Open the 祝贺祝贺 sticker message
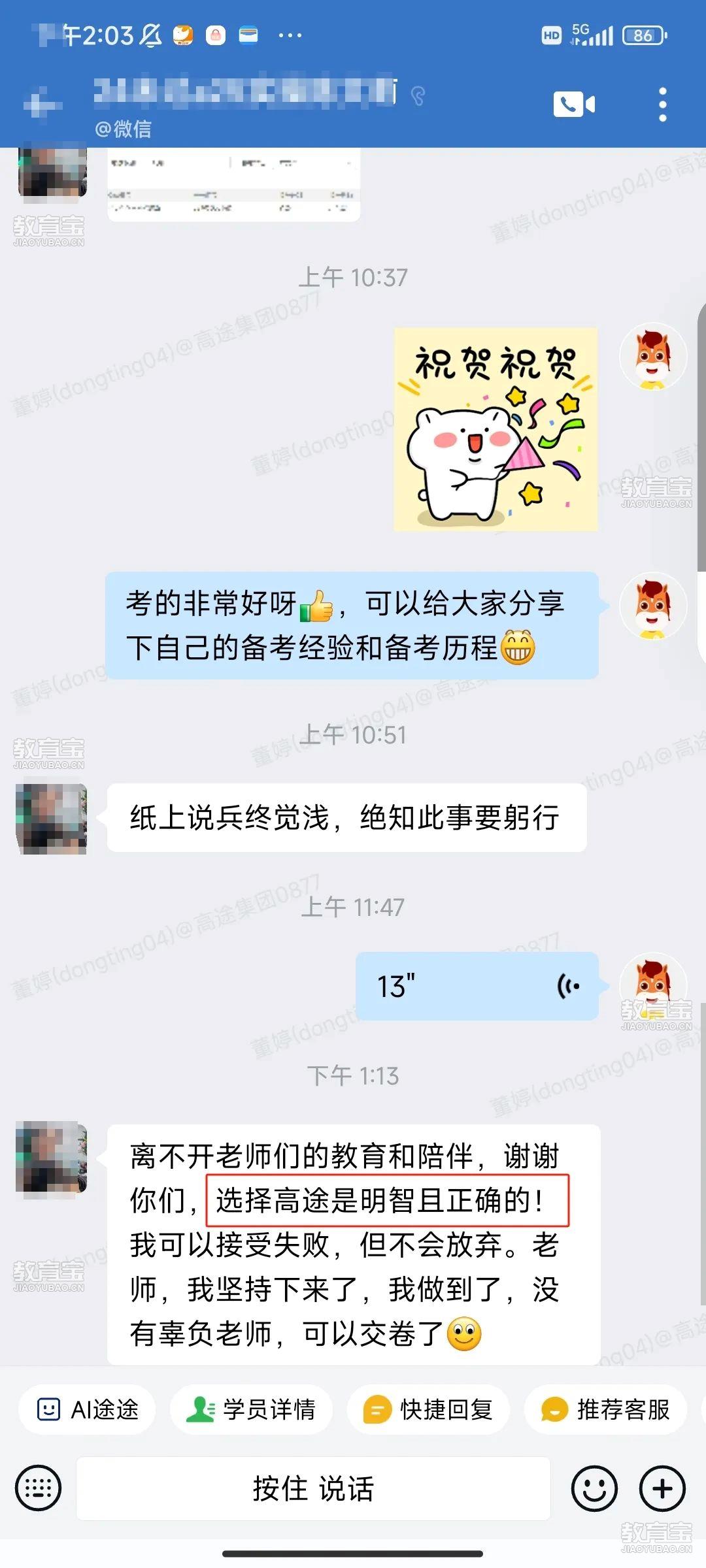This screenshot has width=706, height=1568. click(496, 429)
